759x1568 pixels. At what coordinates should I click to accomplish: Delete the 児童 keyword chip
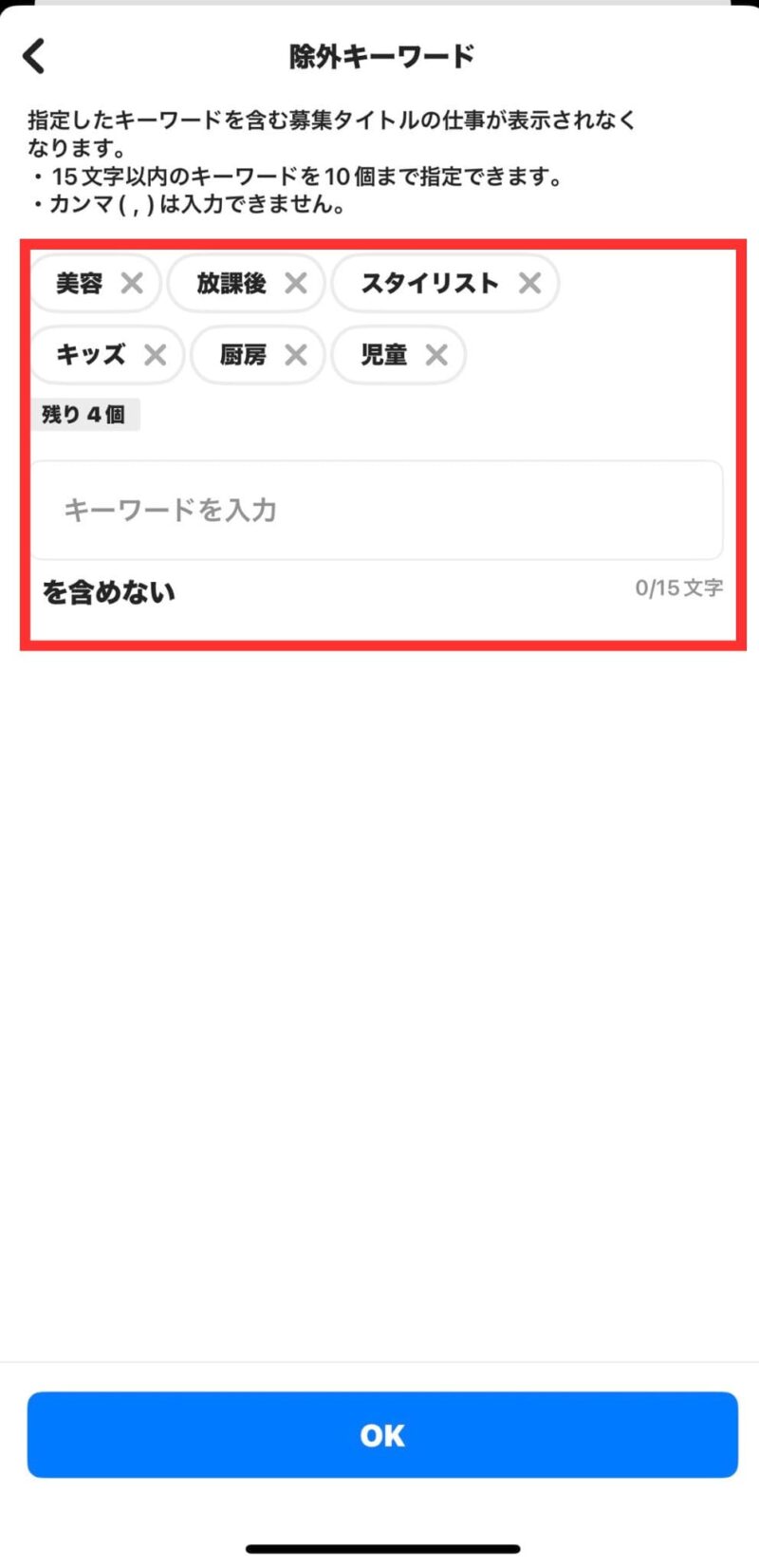click(x=436, y=355)
